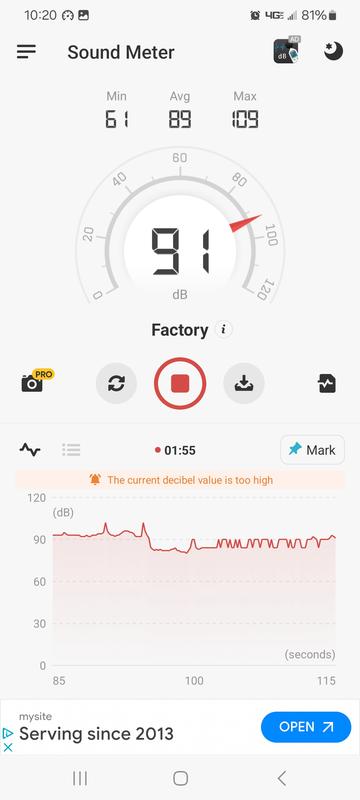
Task: Save the recording with the download button
Action: point(244,383)
